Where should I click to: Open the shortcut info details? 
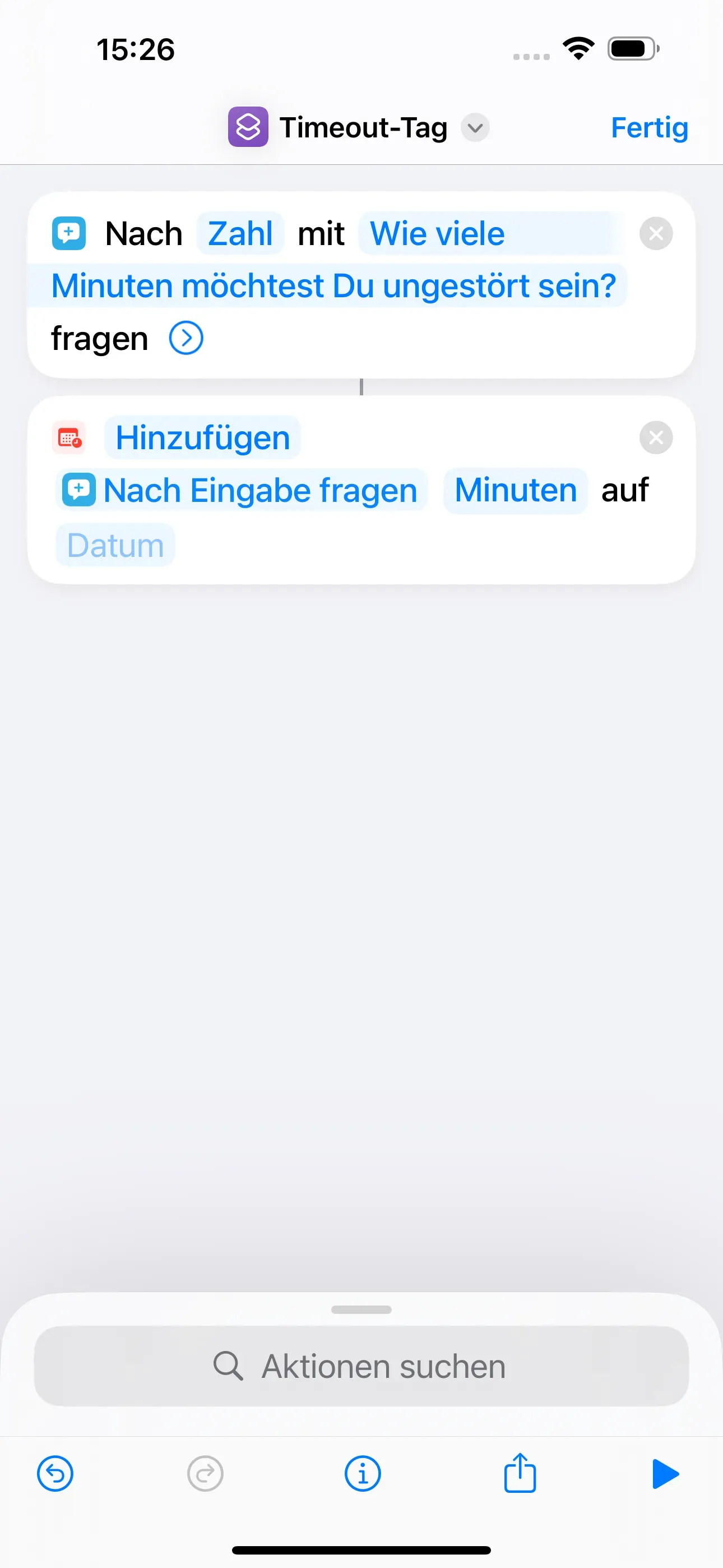(x=363, y=1474)
